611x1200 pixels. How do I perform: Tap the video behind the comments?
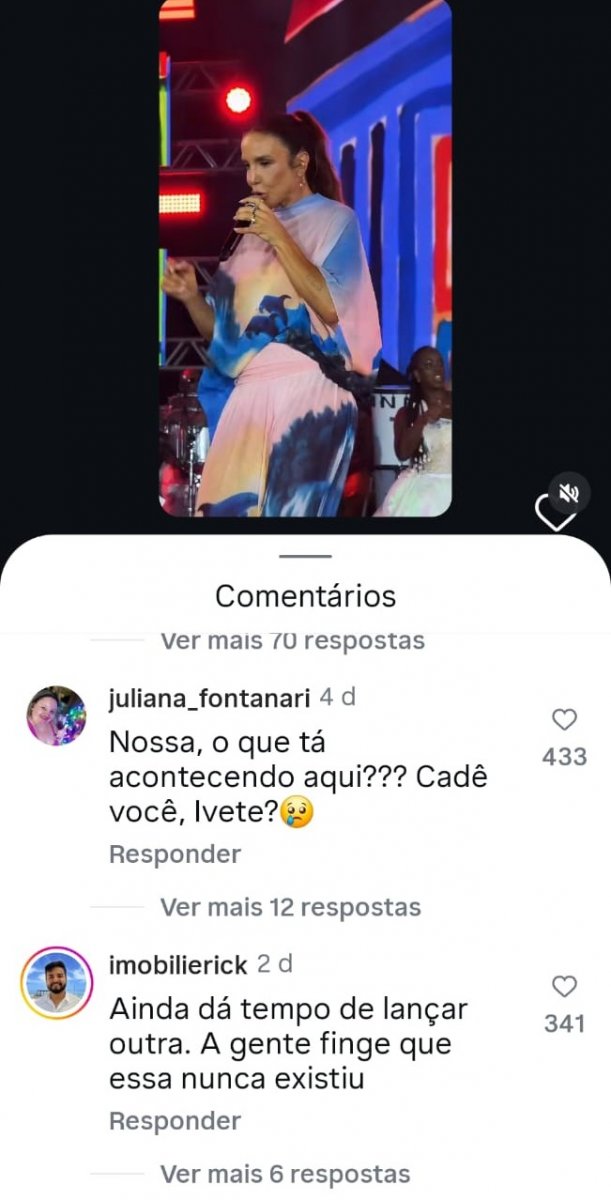coord(305,260)
